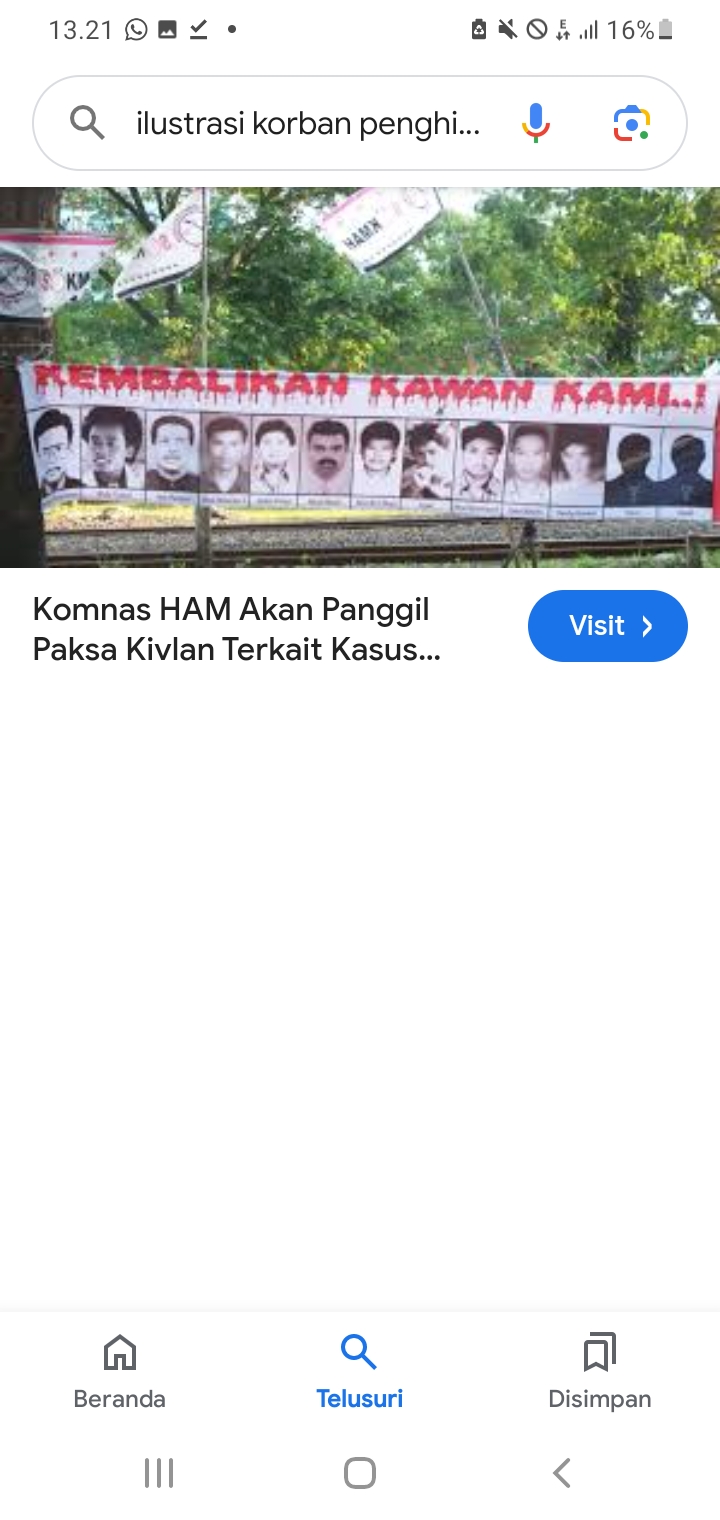Open Google Lens camera search
The image size is (720, 1520).
pos(632,123)
